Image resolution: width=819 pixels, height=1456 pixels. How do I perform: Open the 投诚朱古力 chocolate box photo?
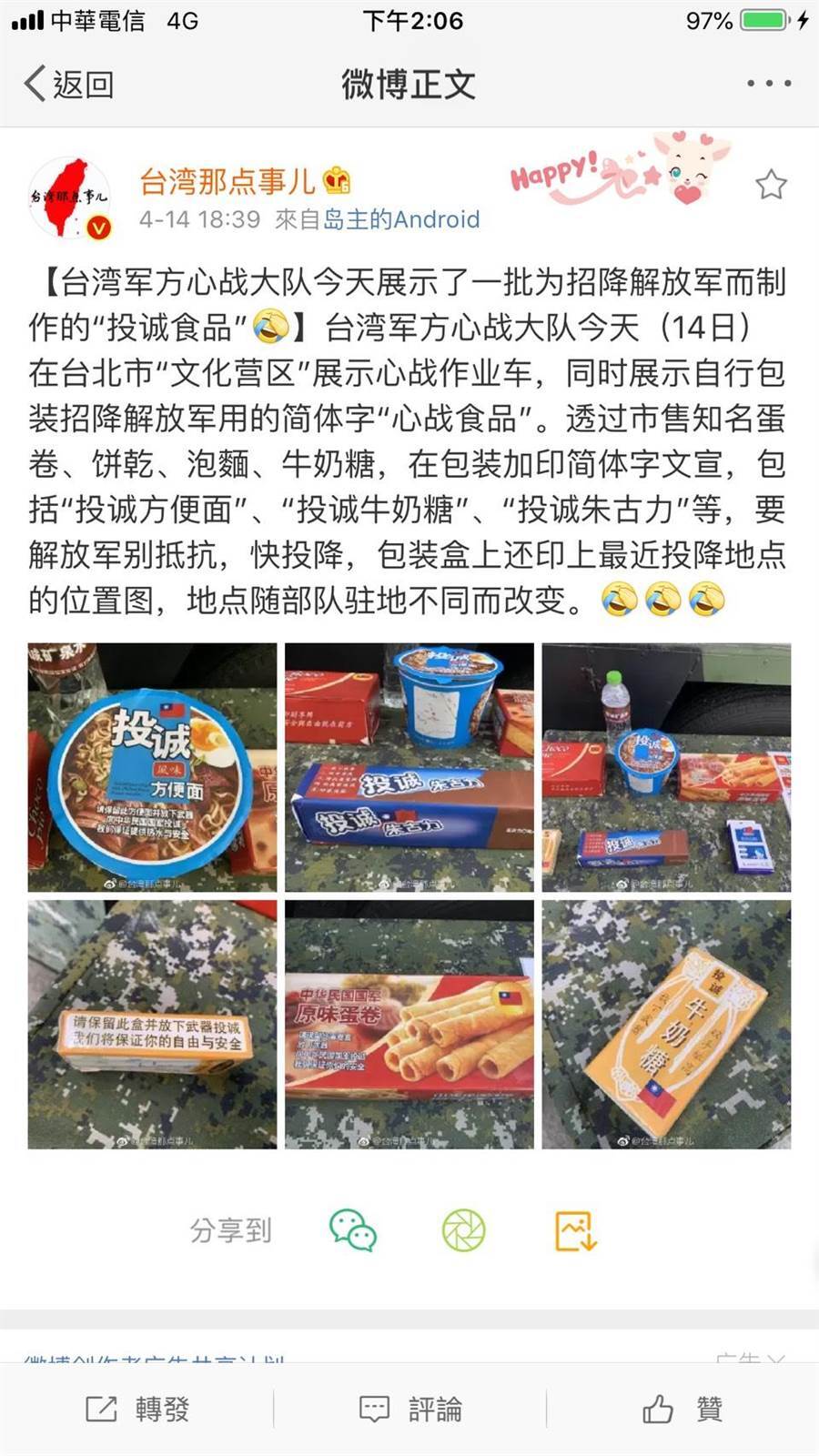pyautogui.click(x=409, y=767)
